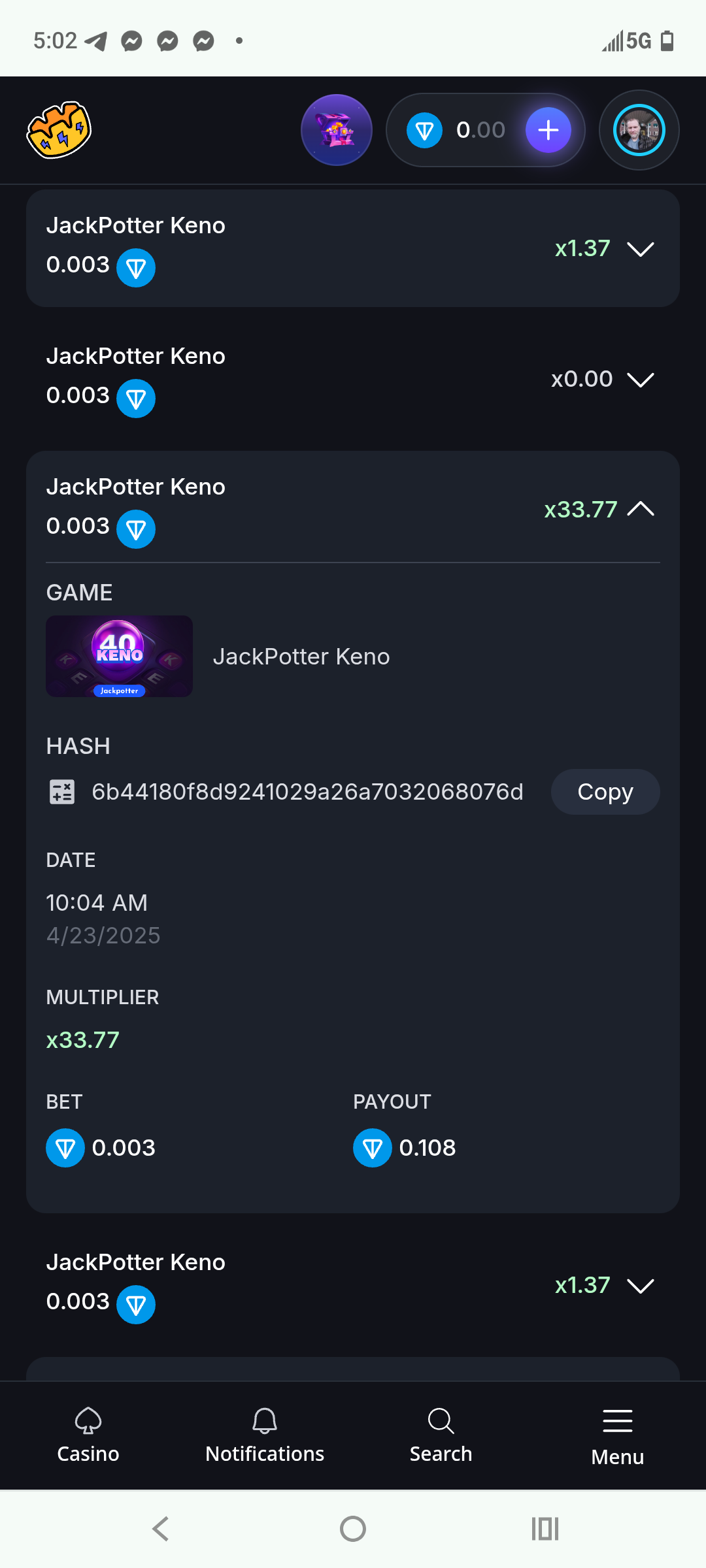This screenshot has height=1568, width=706.
Task: Go back using the system back button
Action: click(x=161, y=1529)
